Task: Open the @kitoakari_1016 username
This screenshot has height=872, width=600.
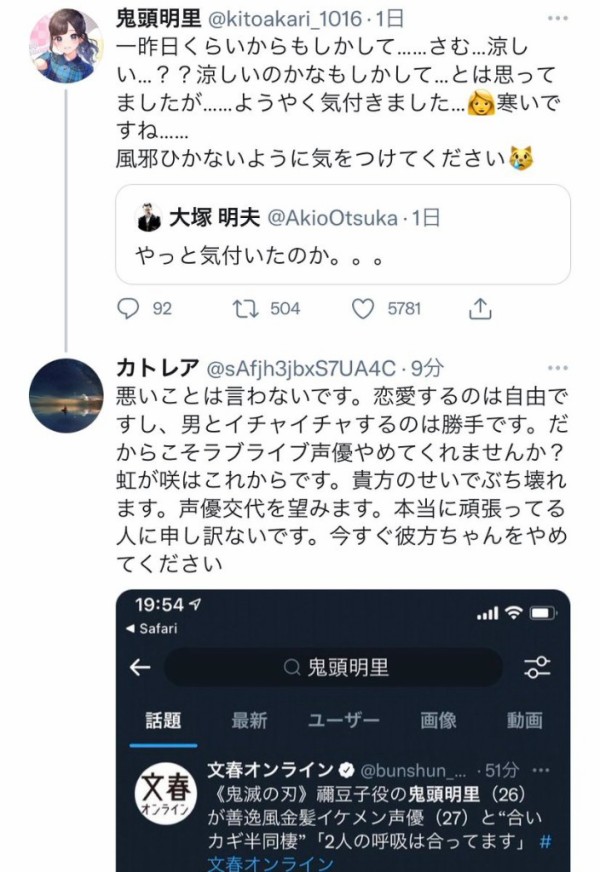Action: pyautogui.click(x=292, y=16)
